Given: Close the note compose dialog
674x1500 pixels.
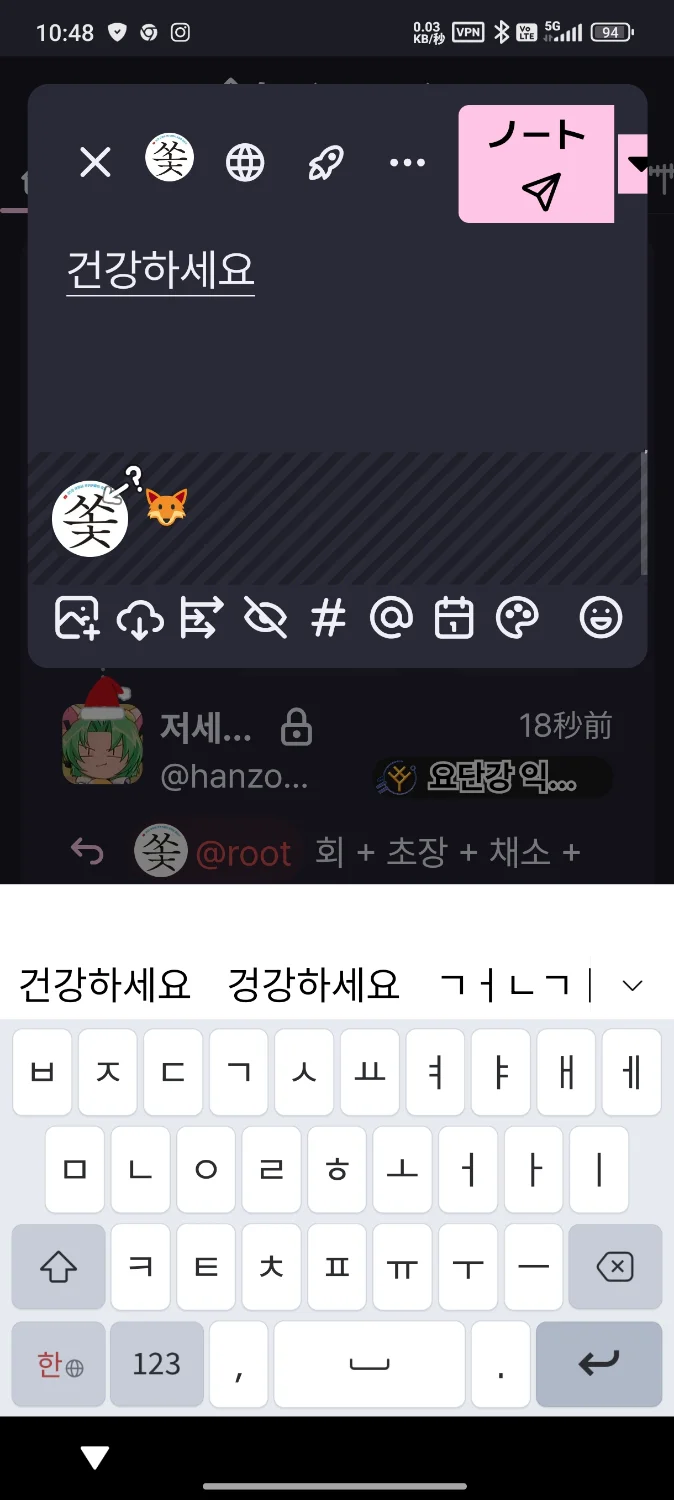Looking at the screenshot, I should [95, 162].
